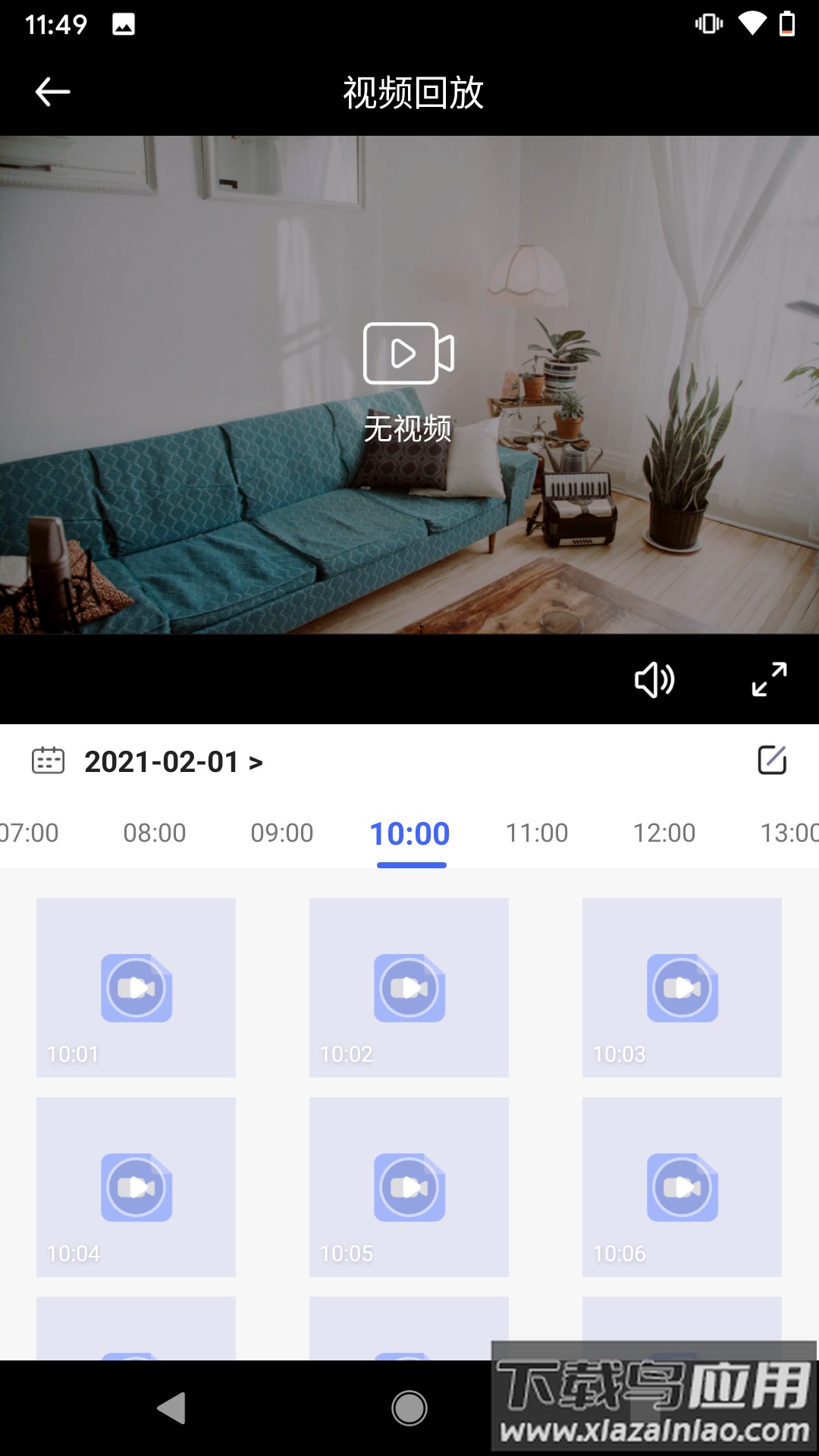Select the 12:00 hour in the timeline
Image resolution: width=819 pixels, height=1456 pixels.
point(664,832)
